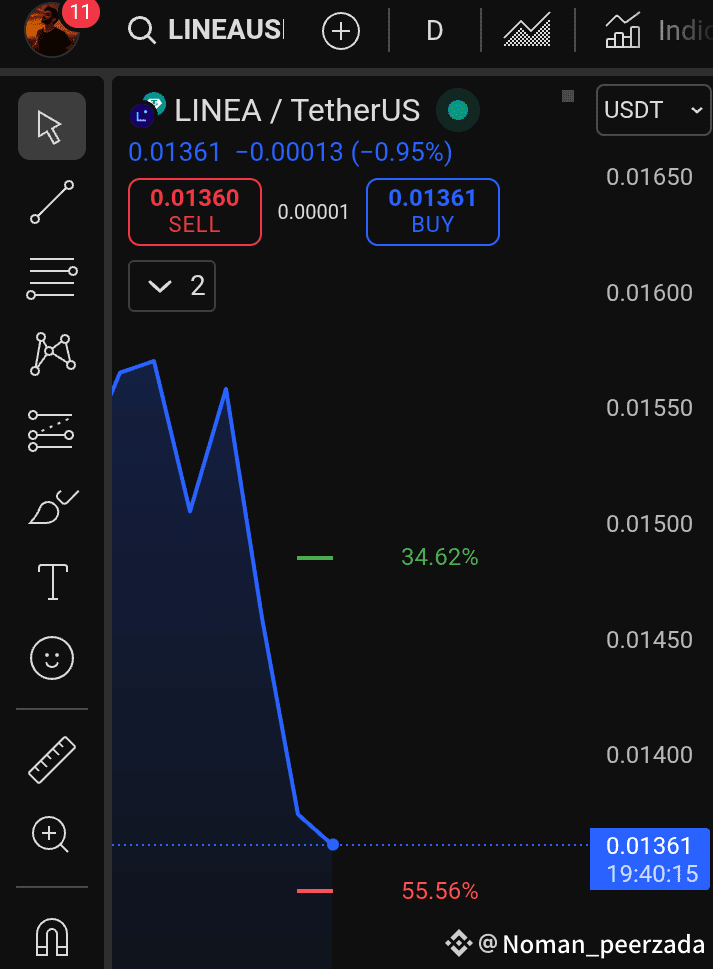Select the text annotation tool
Image resolution: width=713 pixels, height=969 pixels.
(x=52, y=581)
